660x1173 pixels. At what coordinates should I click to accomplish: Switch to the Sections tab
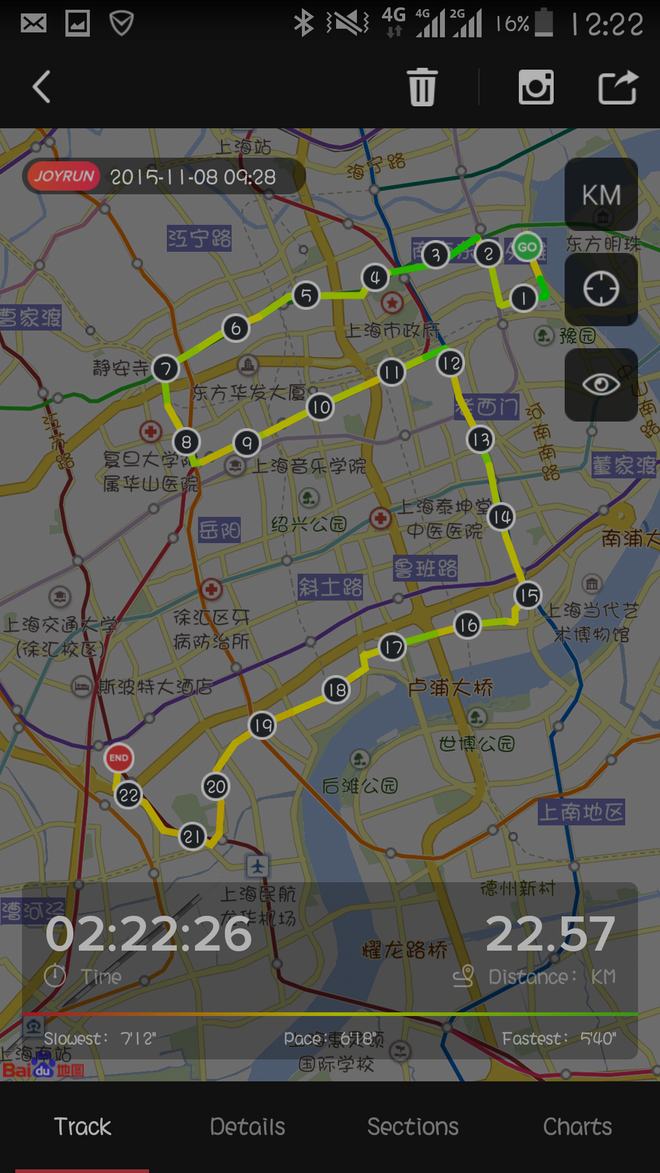tap(412, 1127)
